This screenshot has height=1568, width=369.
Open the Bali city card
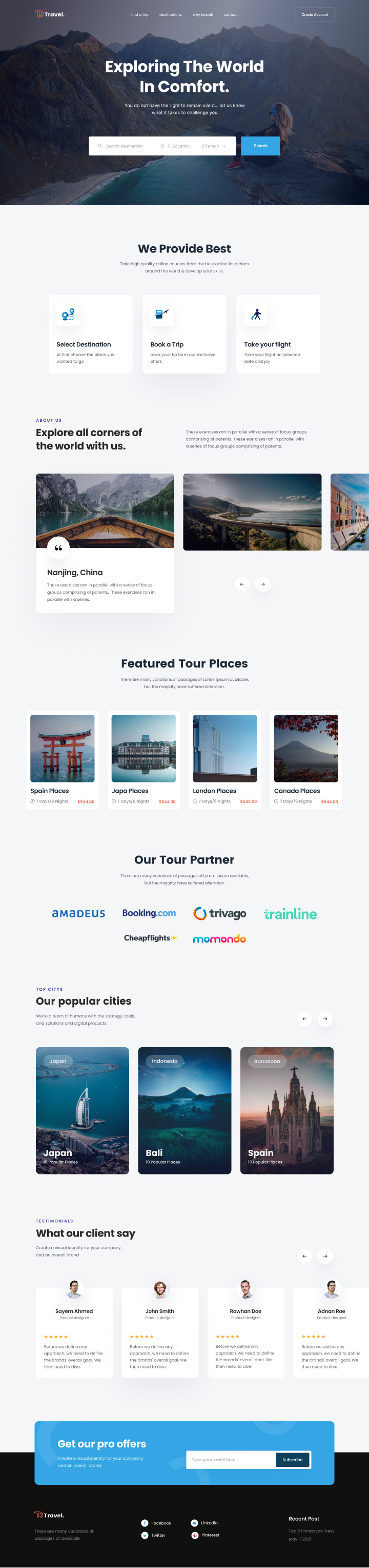184,1110
